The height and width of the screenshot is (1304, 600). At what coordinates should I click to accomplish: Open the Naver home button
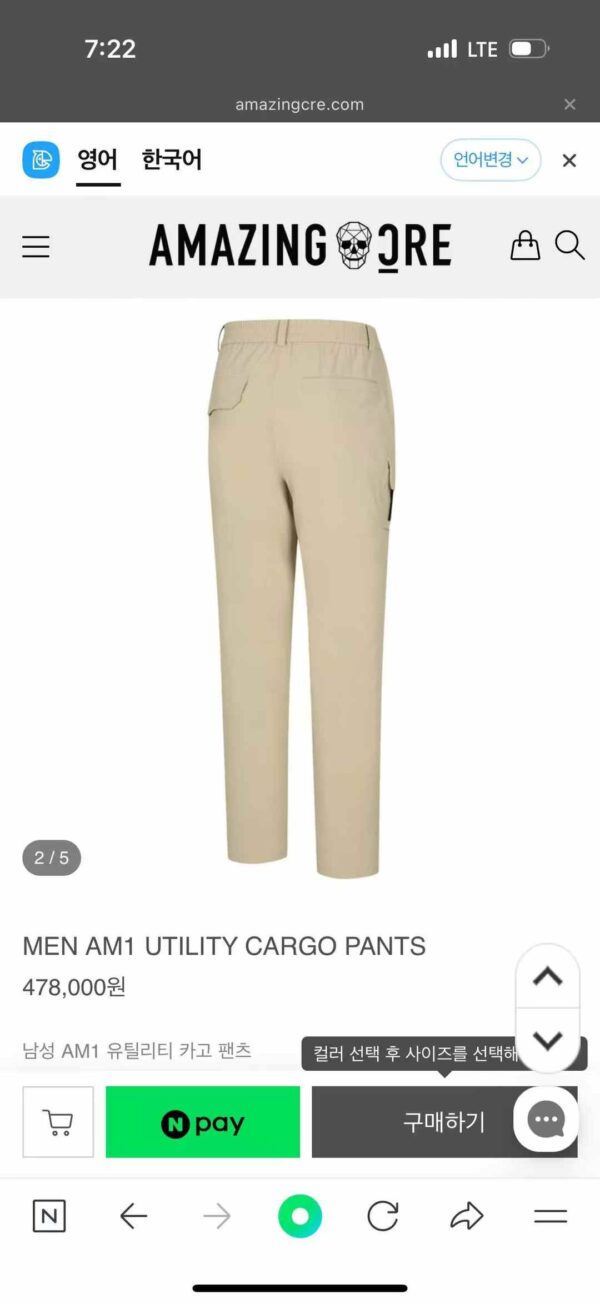point(49,1216)
